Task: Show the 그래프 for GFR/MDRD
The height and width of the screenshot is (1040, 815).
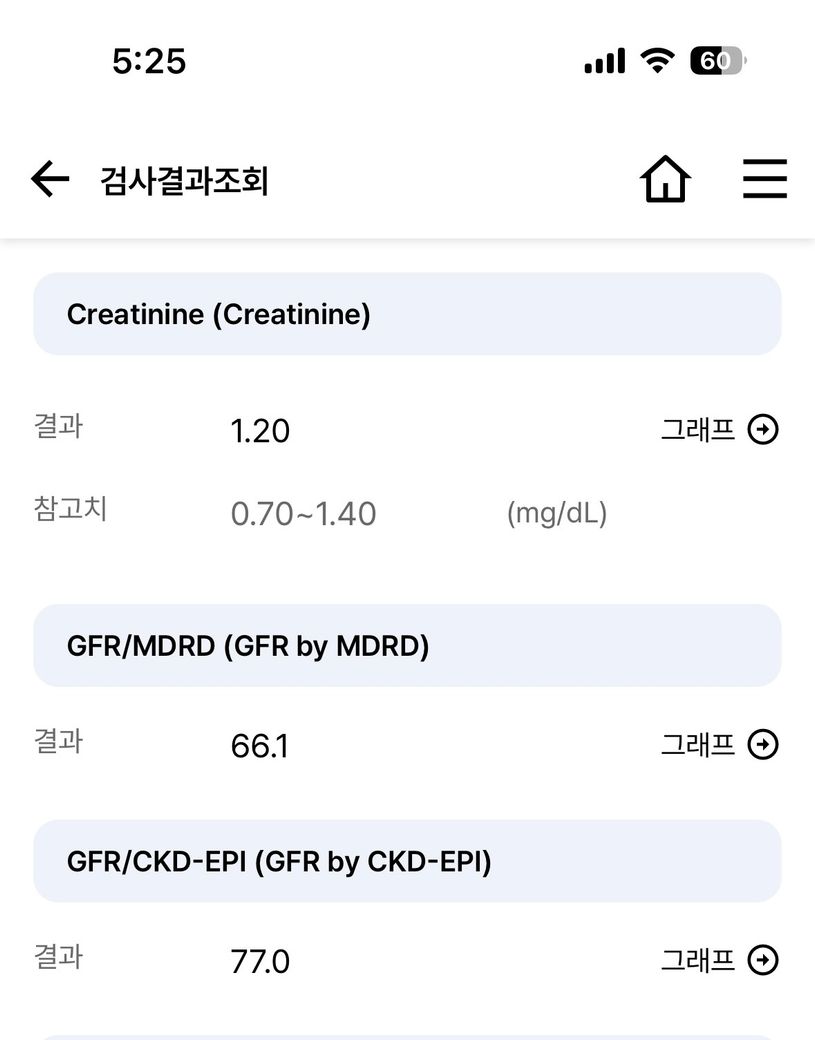Action: click(719, 745)
